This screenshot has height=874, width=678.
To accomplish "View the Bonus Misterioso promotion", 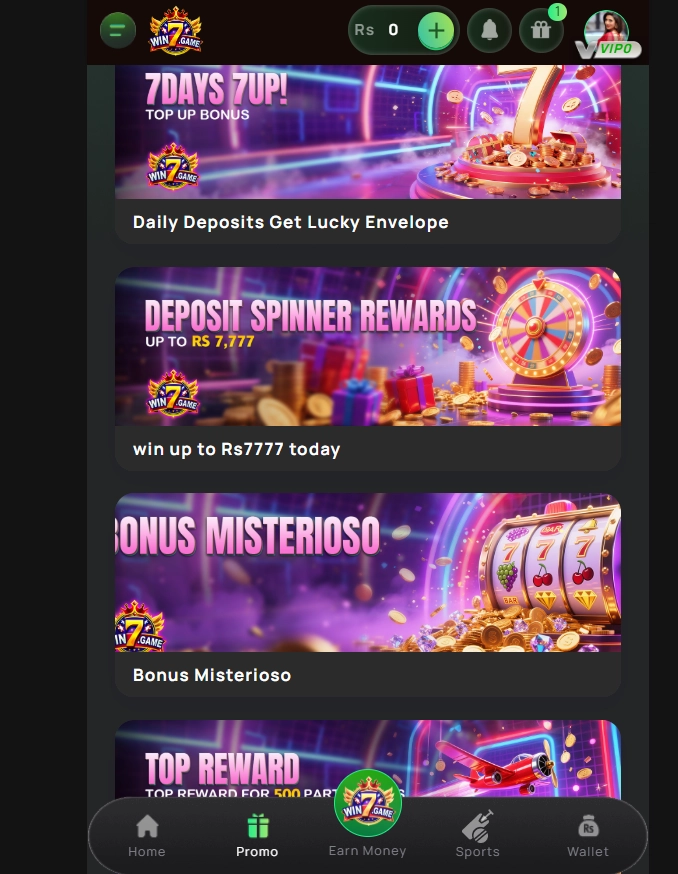I will (x=367, y=593).
